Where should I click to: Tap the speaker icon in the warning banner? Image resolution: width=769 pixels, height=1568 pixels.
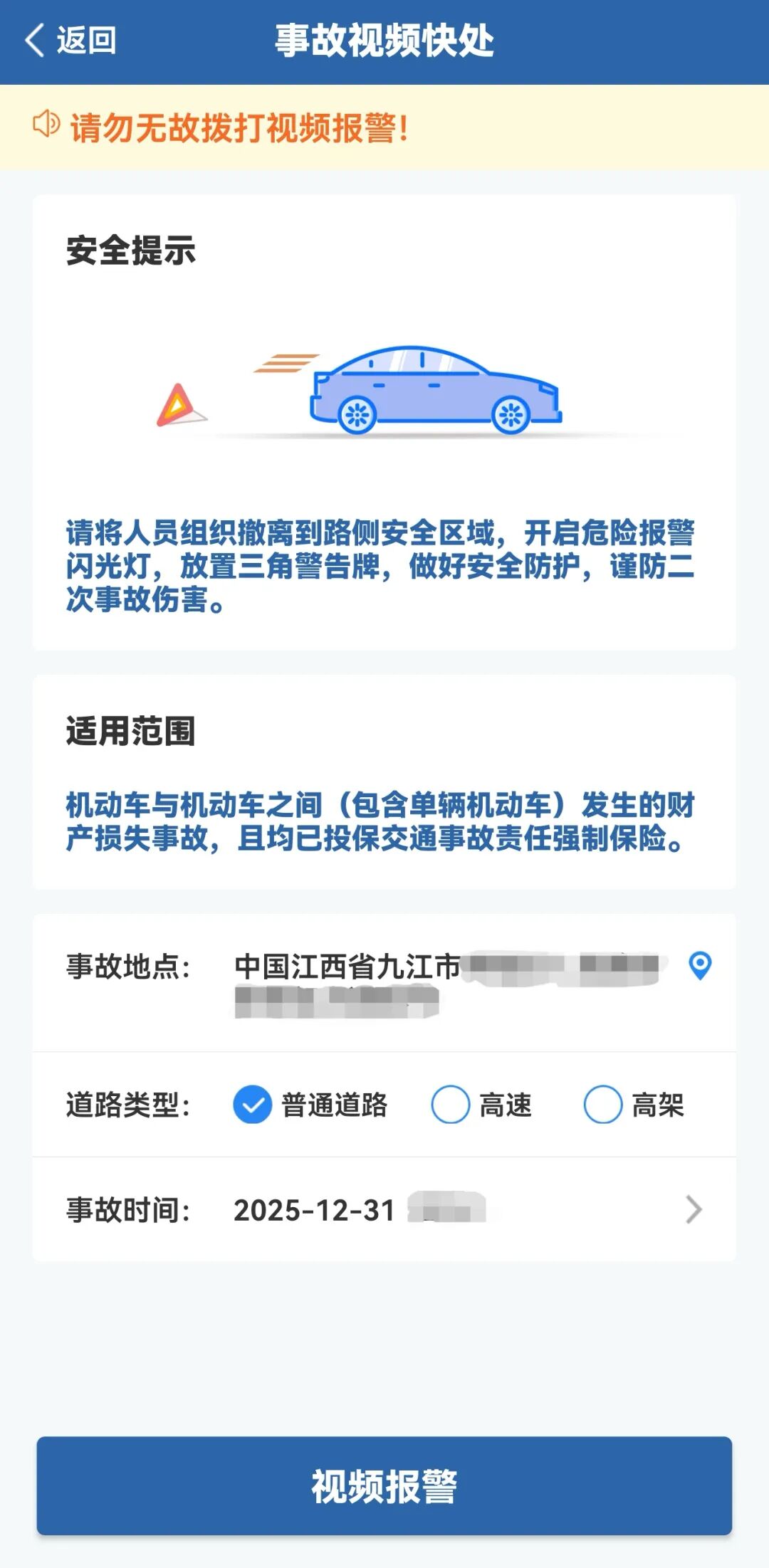47,125
